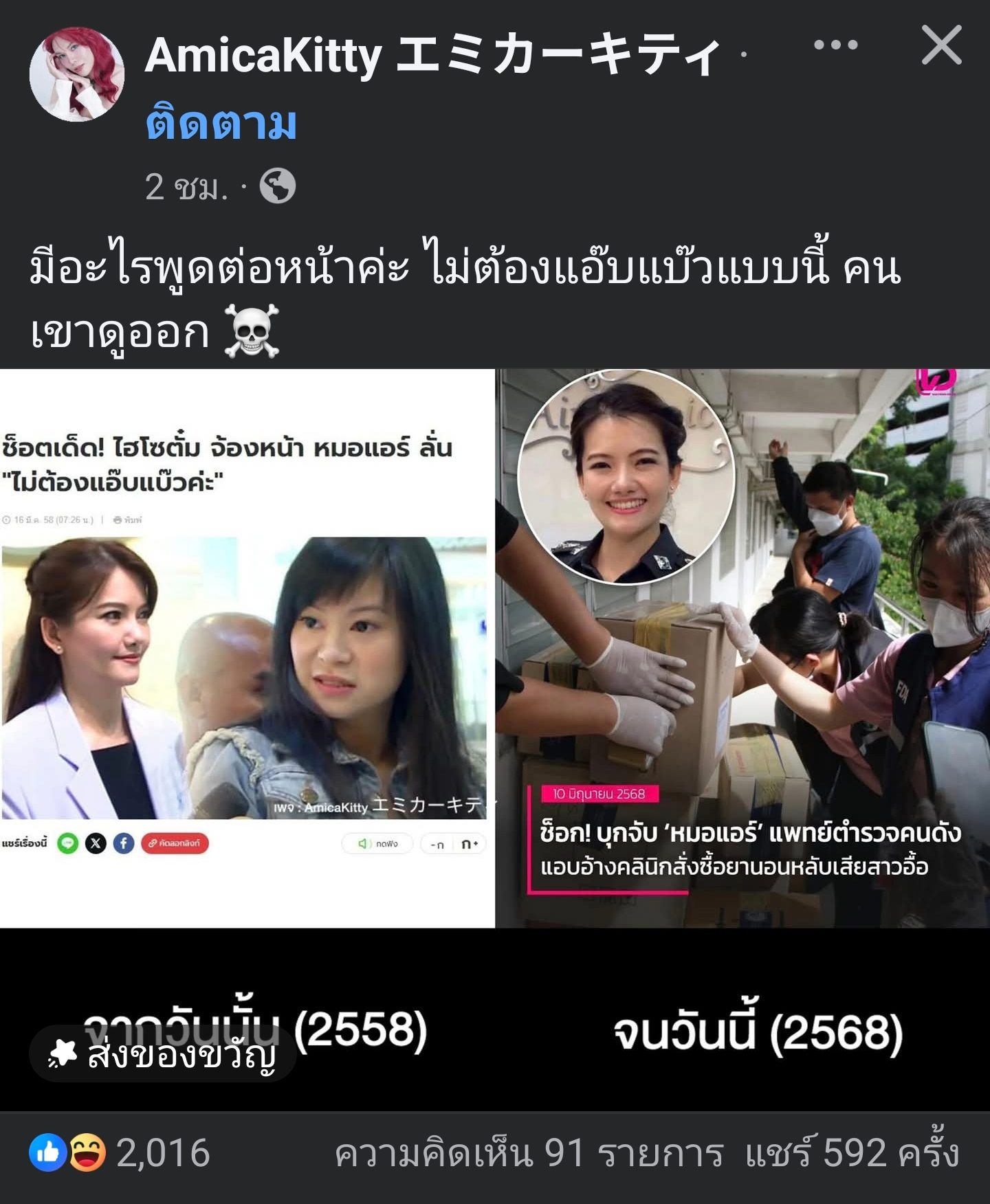Viewport: 990px width, 1204px height.
Task: Follow the page via ติดตาม
Action: [x=221, y=124]
